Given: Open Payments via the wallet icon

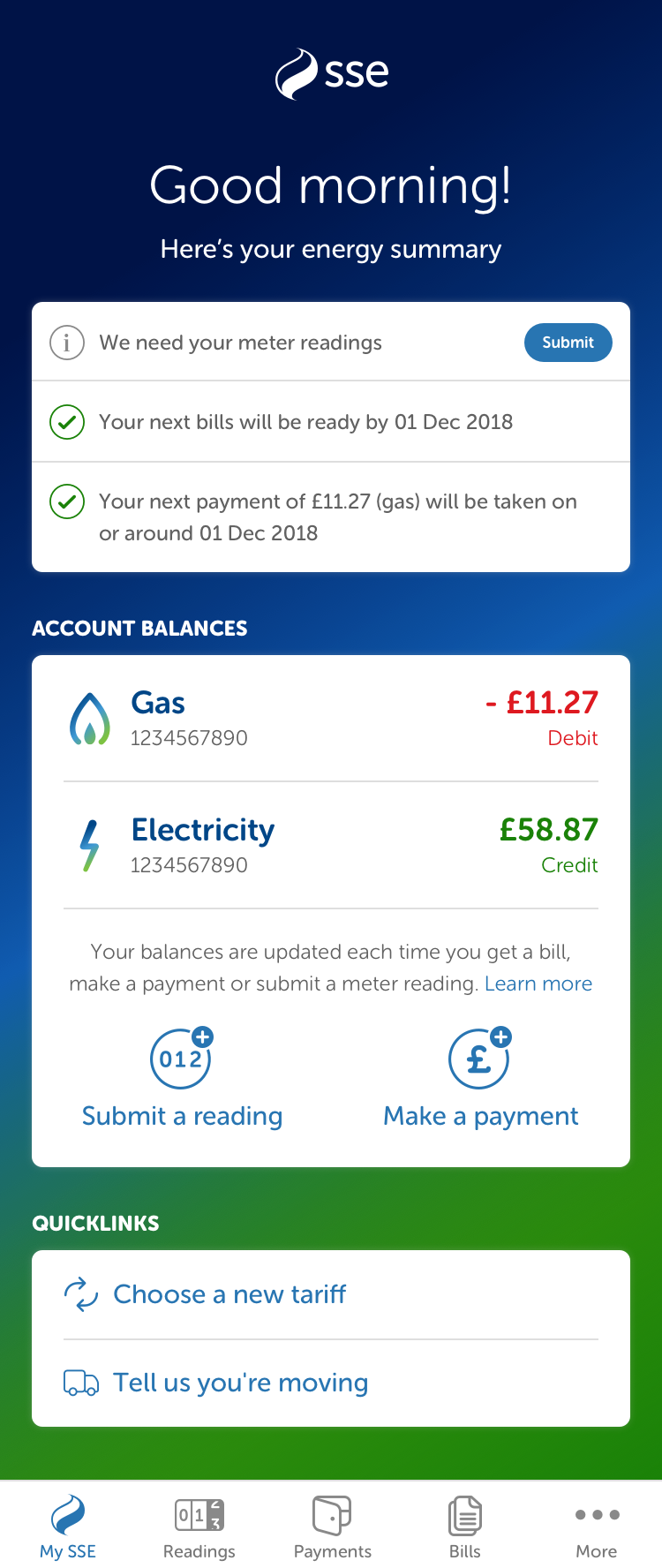Looking at the screenshot, I should click(332, 1514).
